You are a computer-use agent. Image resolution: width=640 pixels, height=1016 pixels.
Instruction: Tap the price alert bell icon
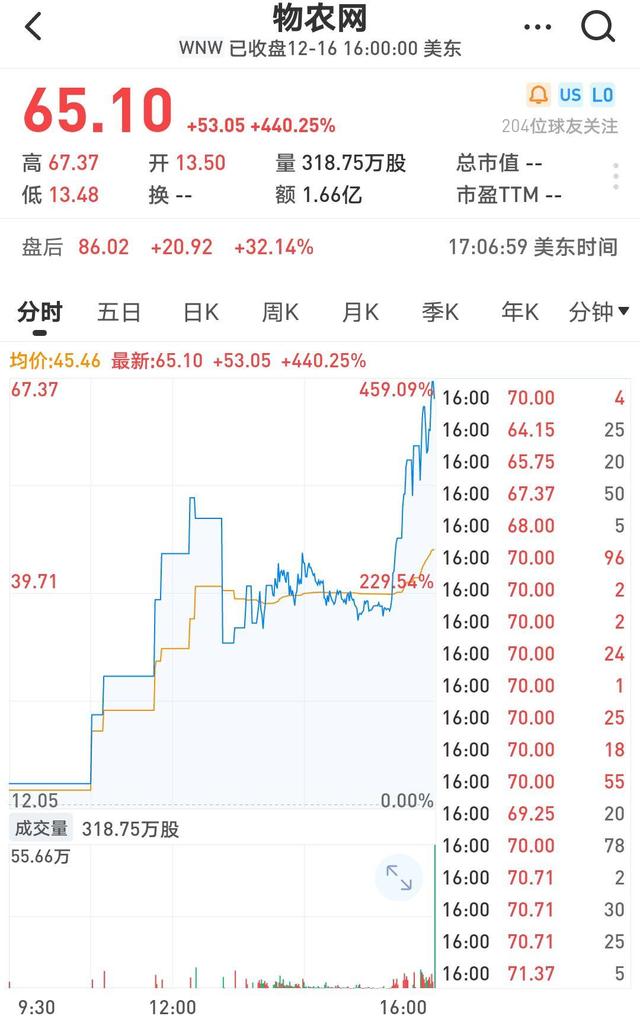pyautogui.click(x=538, y=95)
